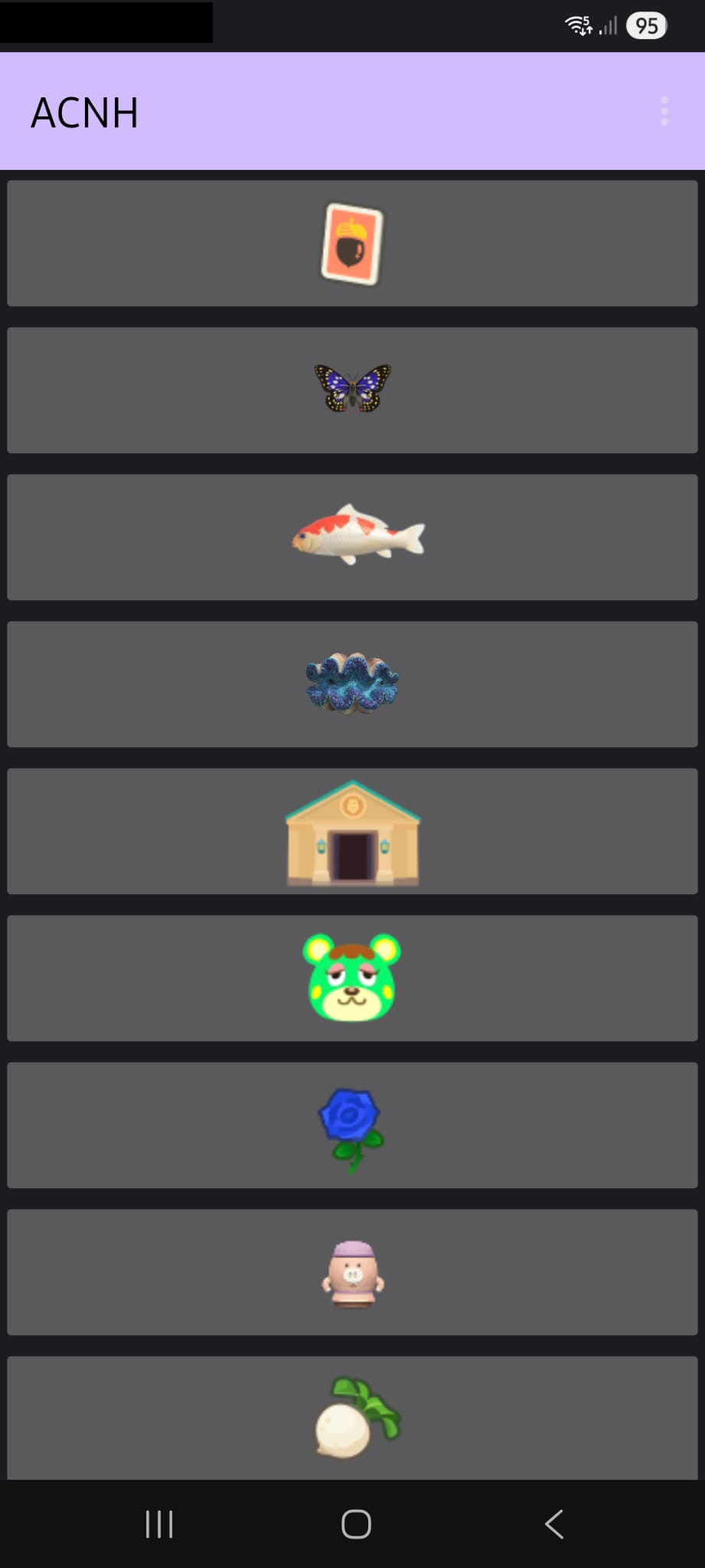
Task: Open the overflow menu
Action: click(664, 110)
